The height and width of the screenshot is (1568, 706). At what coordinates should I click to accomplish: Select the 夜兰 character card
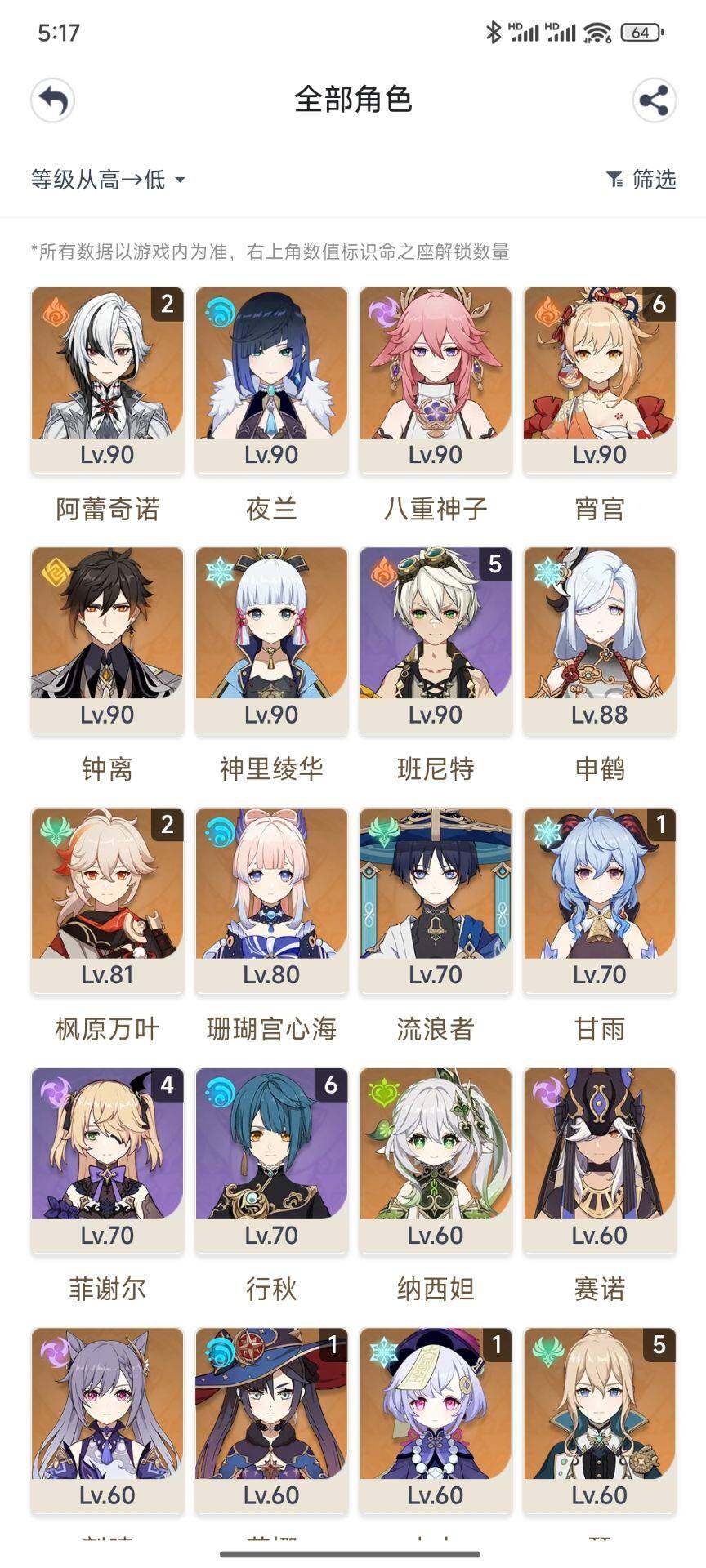(271, 380)
